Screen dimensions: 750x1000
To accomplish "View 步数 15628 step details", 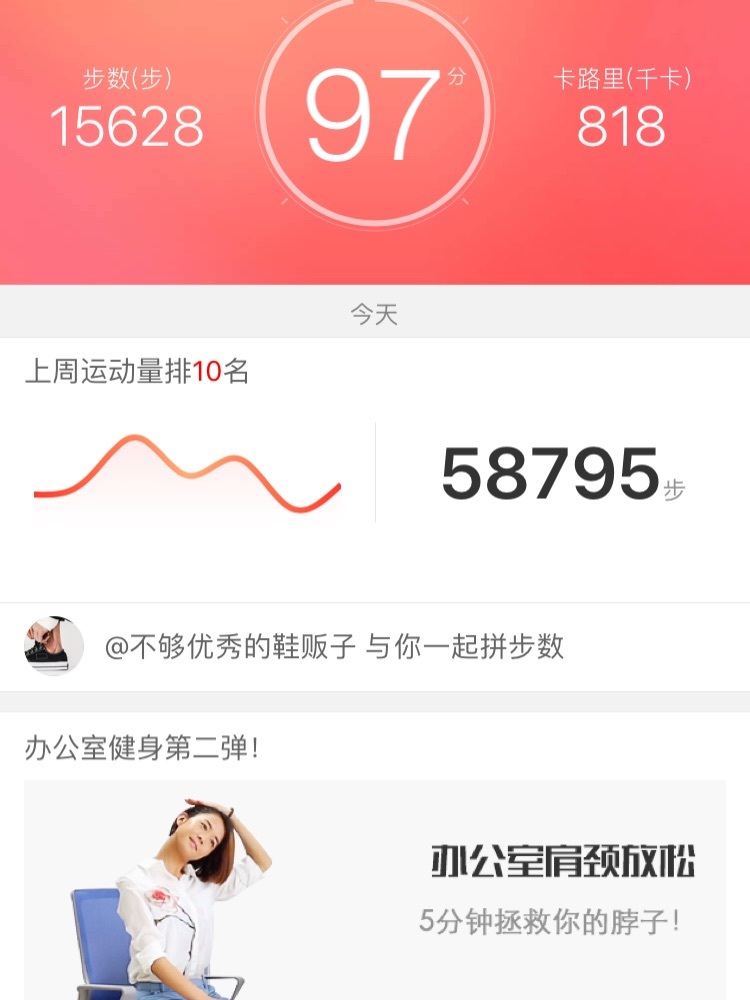I will 127,112.
